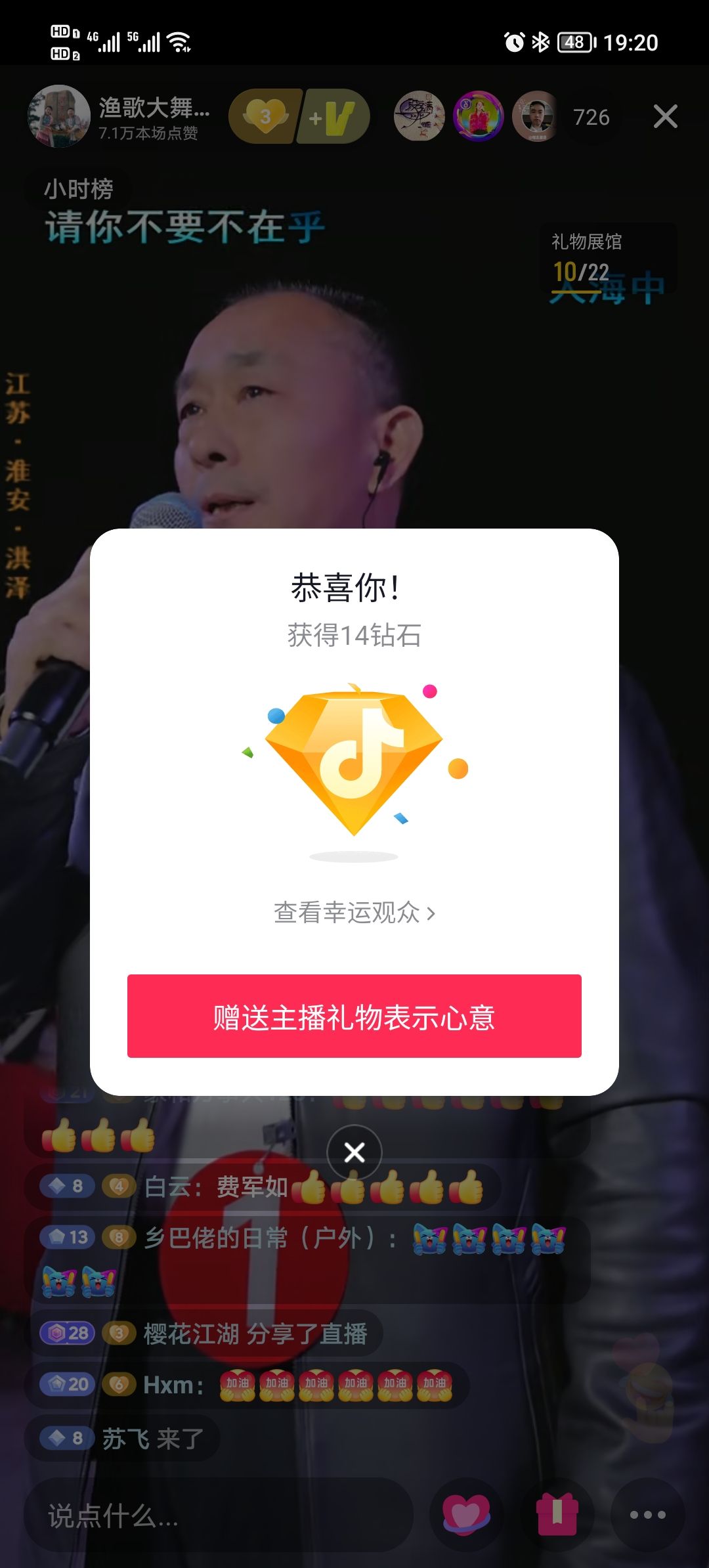Close the live stream with top X
709x1568 pixels.
click(665, 117)
